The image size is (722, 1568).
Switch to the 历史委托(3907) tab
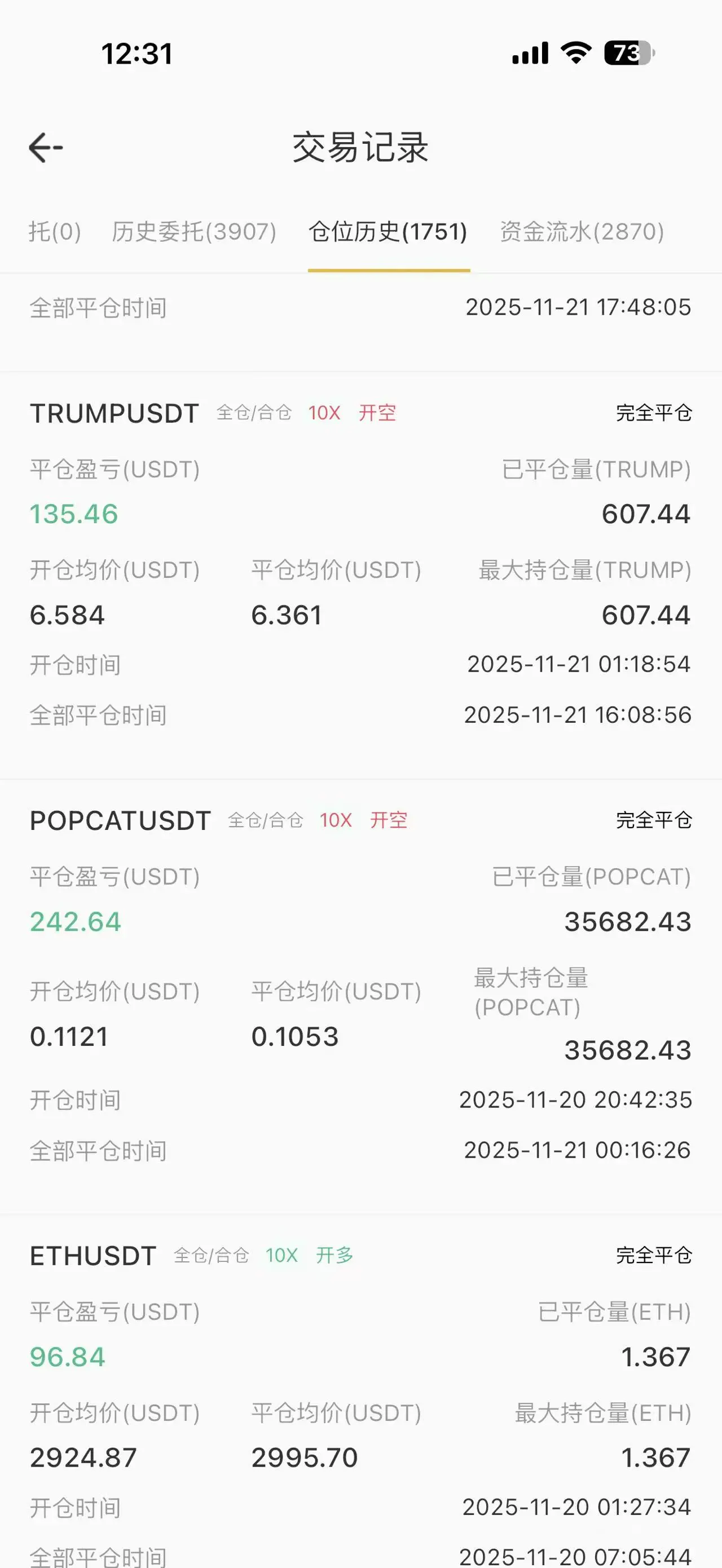click(193, 232)
